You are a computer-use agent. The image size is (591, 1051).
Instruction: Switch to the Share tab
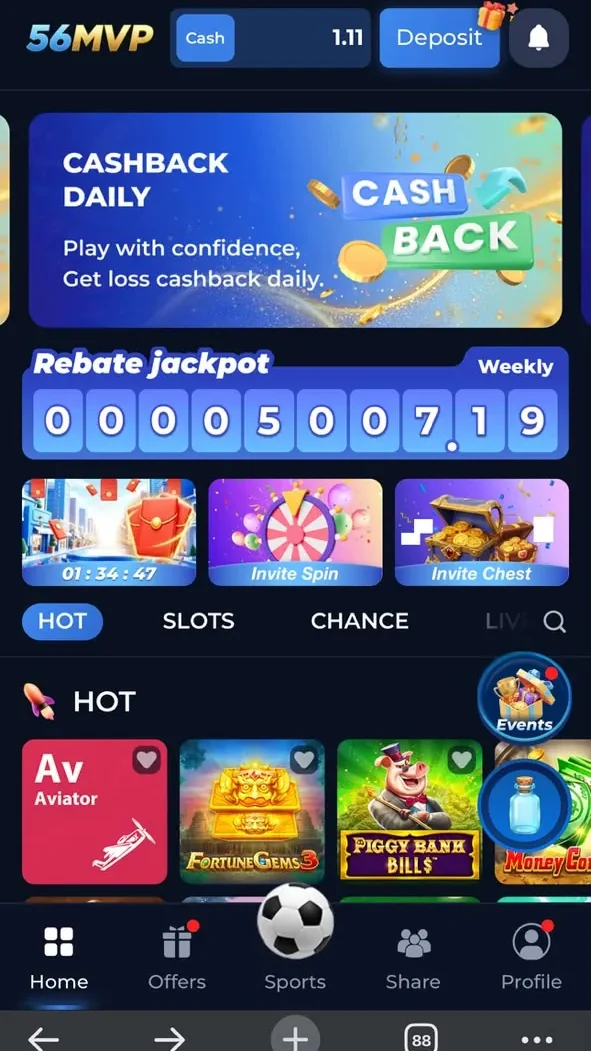coord(413,956)
